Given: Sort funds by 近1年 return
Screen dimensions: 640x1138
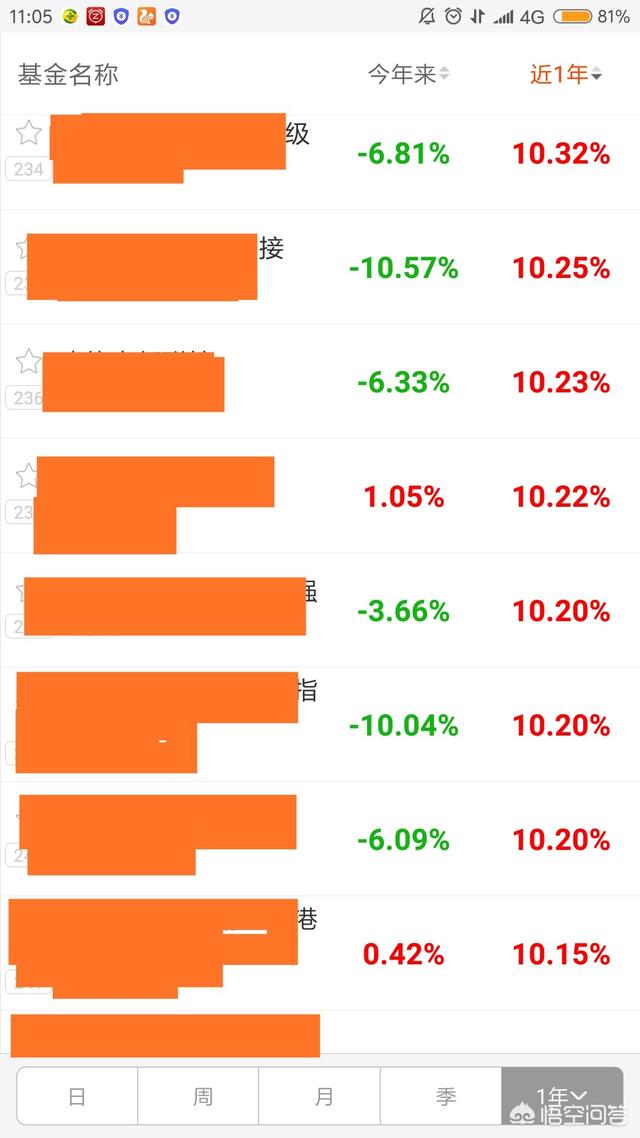Looking at the screenshot, I should click(x=565, y=75).
